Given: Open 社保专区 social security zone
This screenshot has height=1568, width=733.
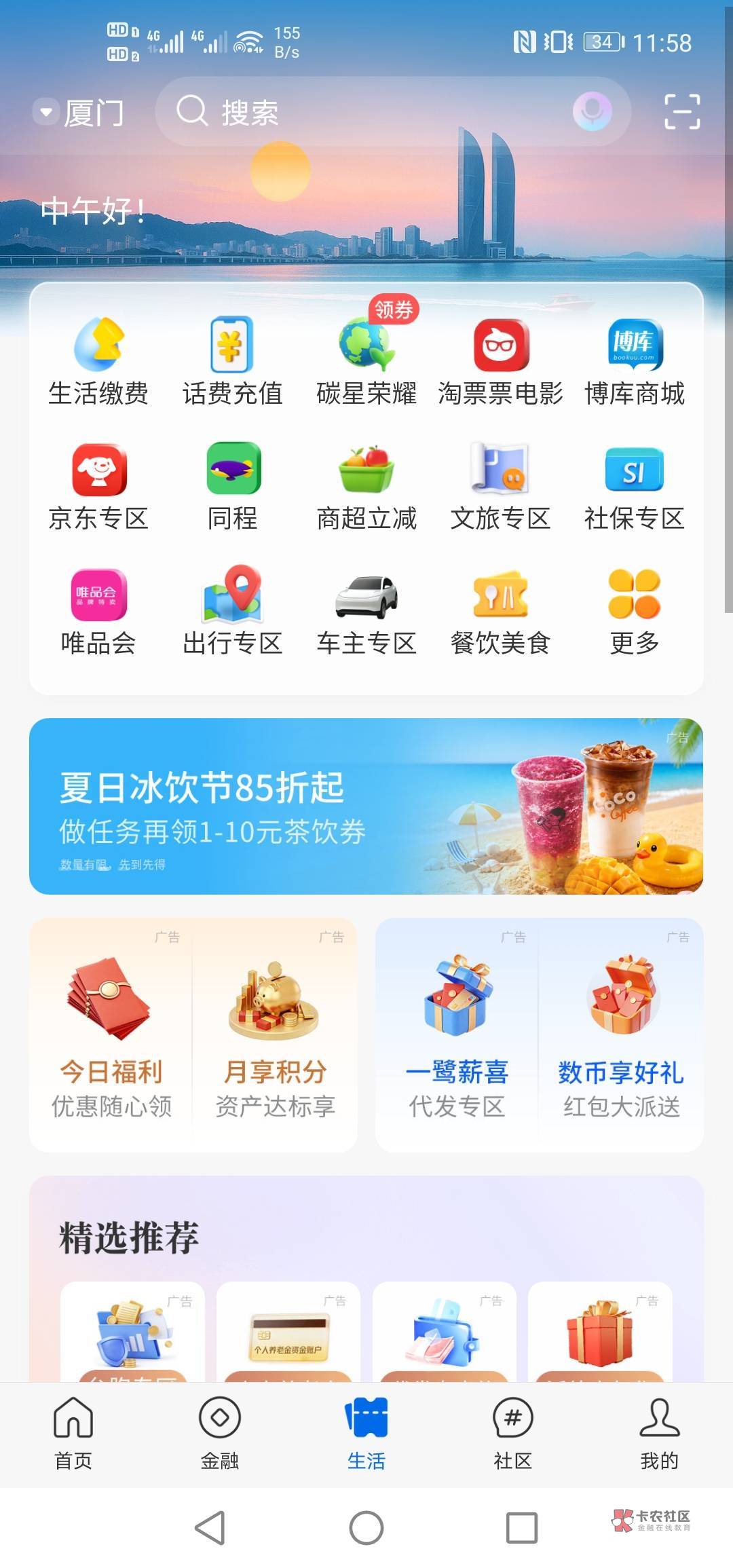Looking at the screenshot, I should (x=635, y=487).
